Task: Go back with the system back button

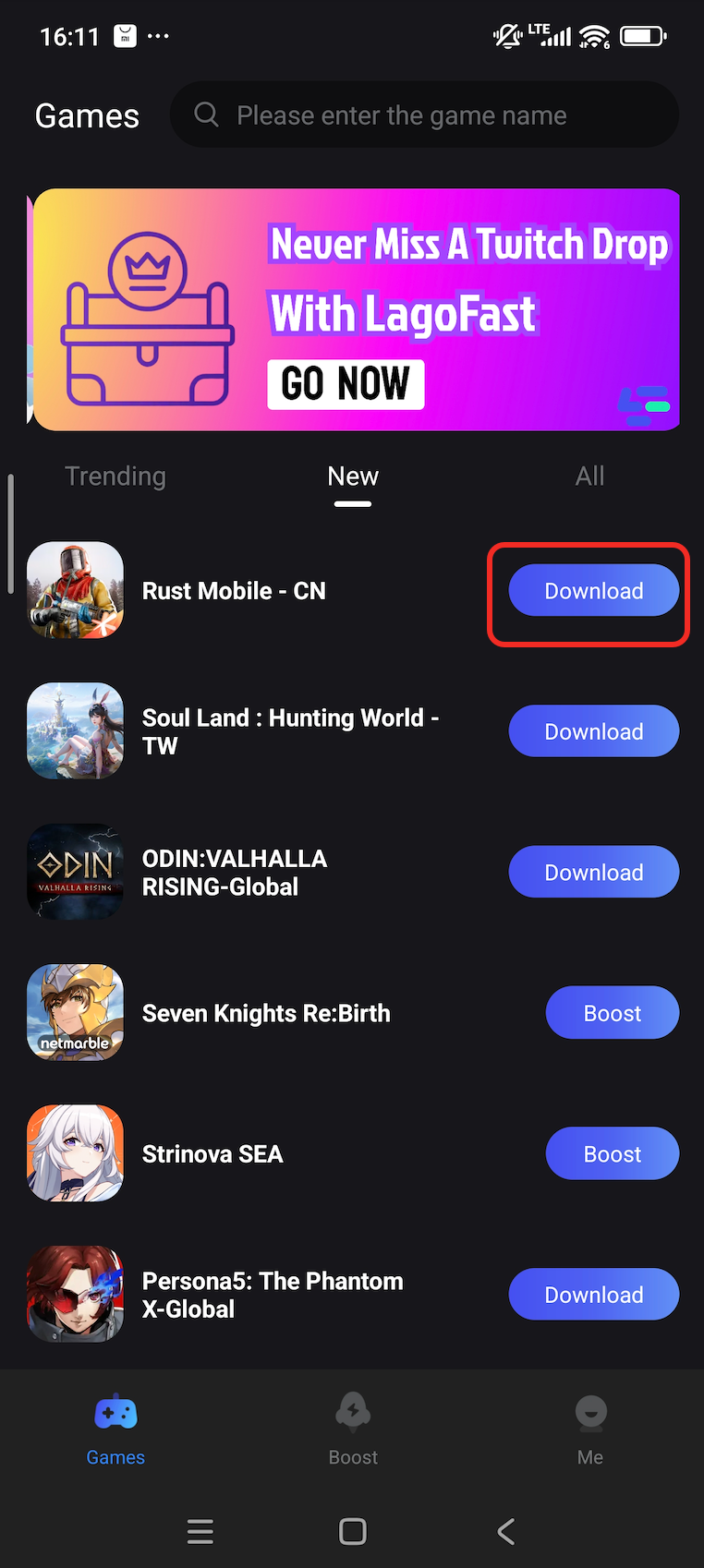Action: tap(505, 1532)
